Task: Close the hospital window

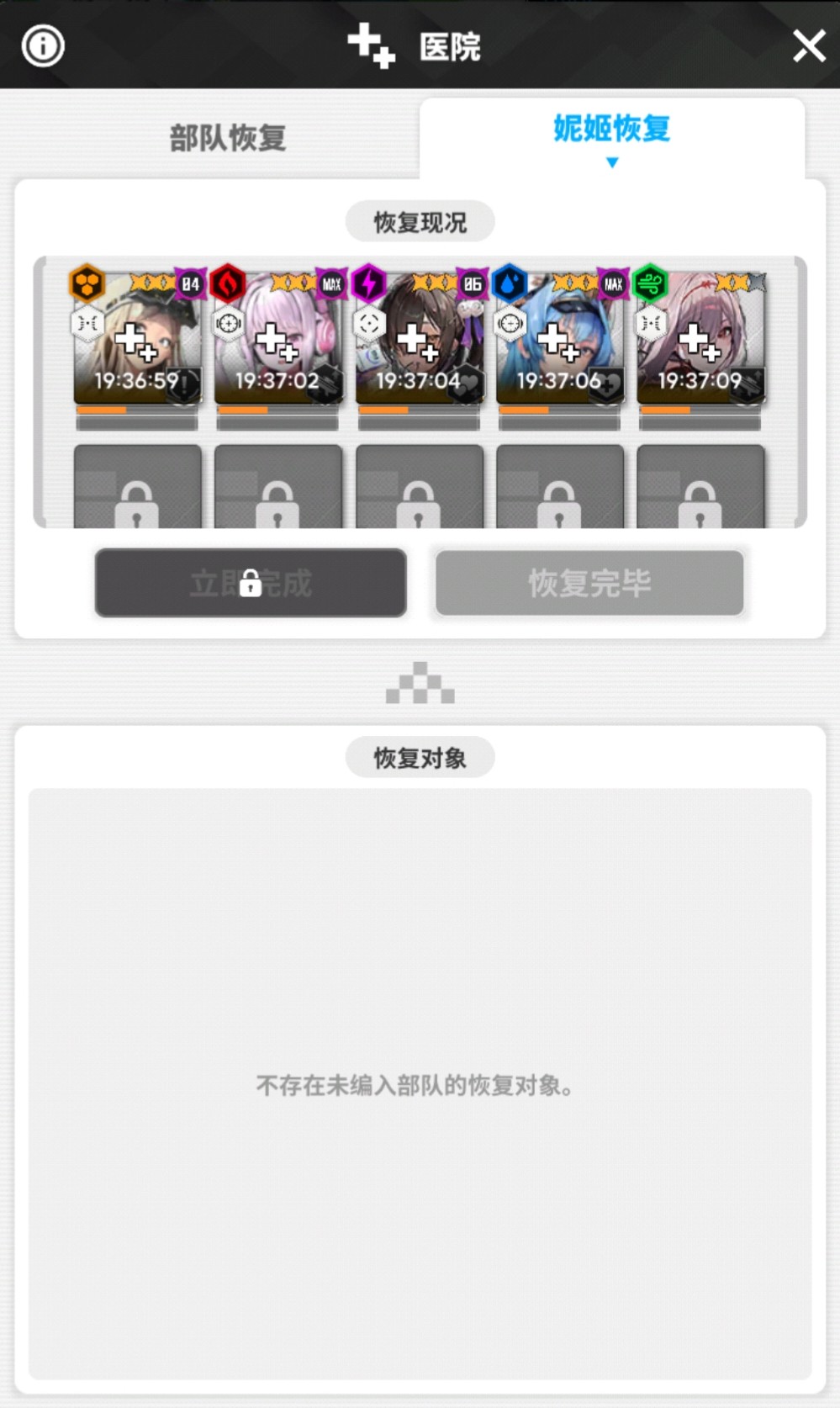Action: (808, 46)
